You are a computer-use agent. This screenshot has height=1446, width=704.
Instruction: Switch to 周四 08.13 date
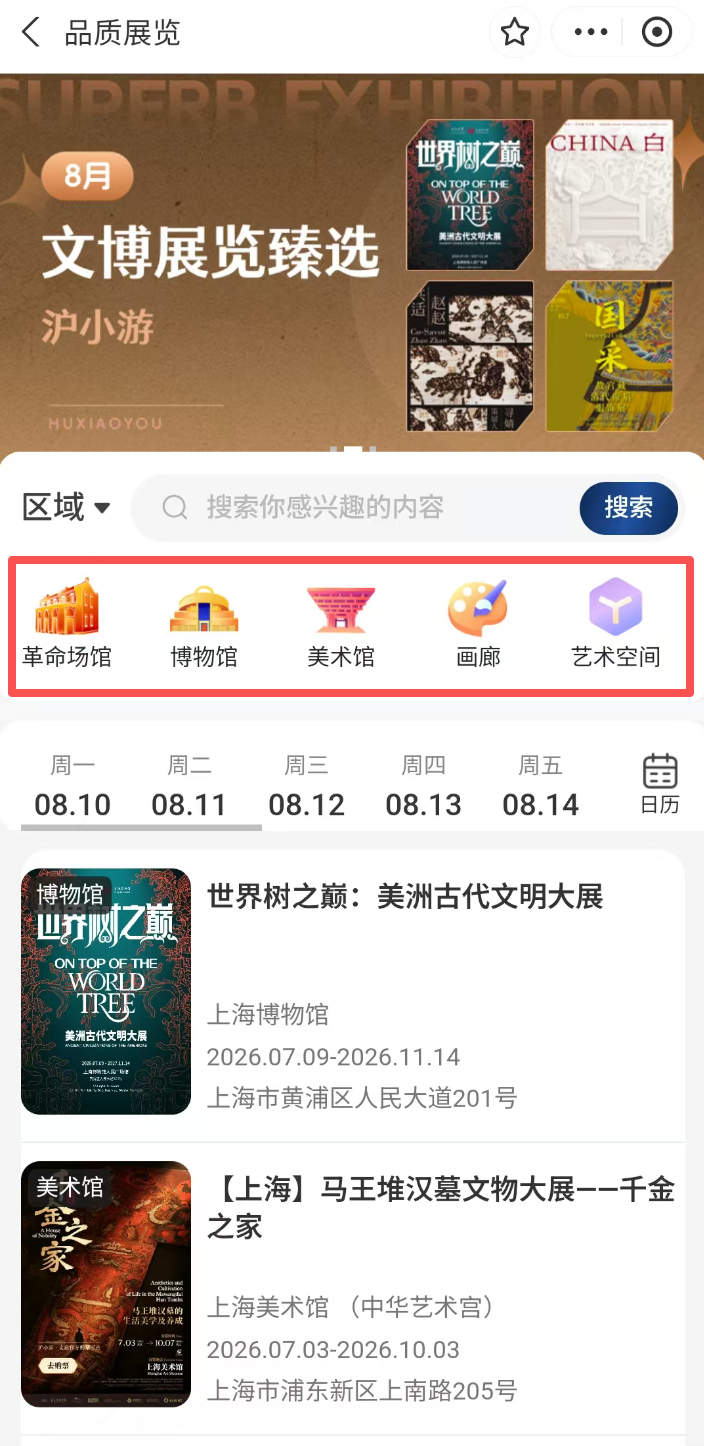point(424,787)
